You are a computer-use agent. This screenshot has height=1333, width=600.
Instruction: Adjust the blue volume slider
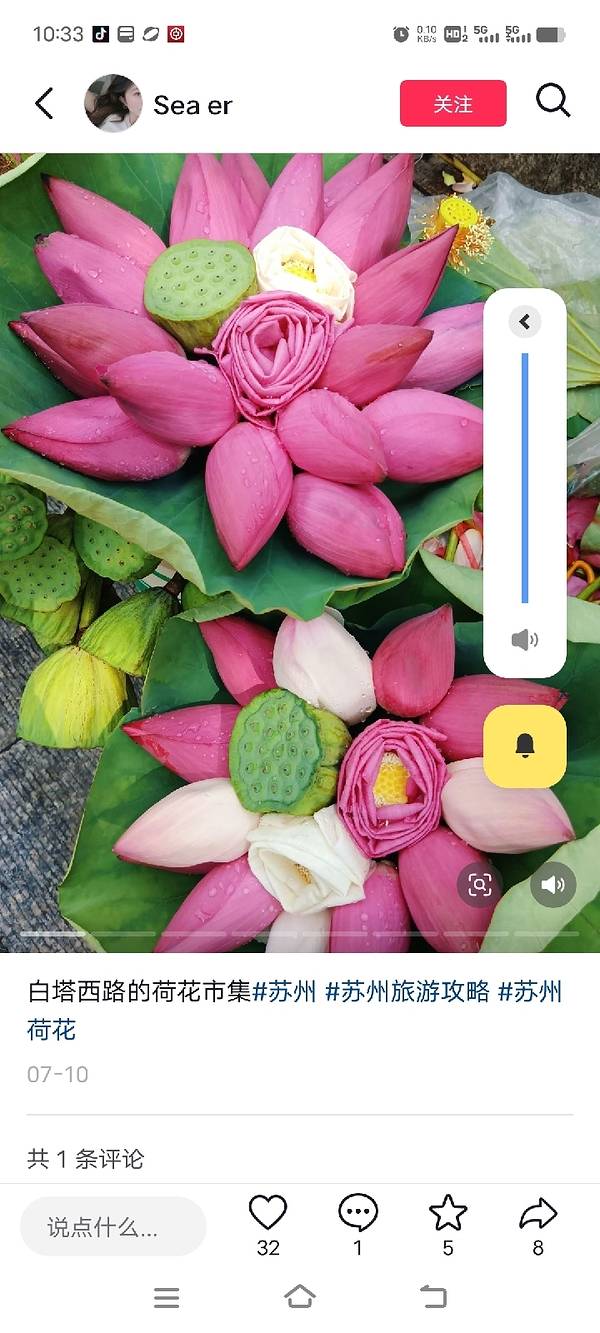click(525, 478)
